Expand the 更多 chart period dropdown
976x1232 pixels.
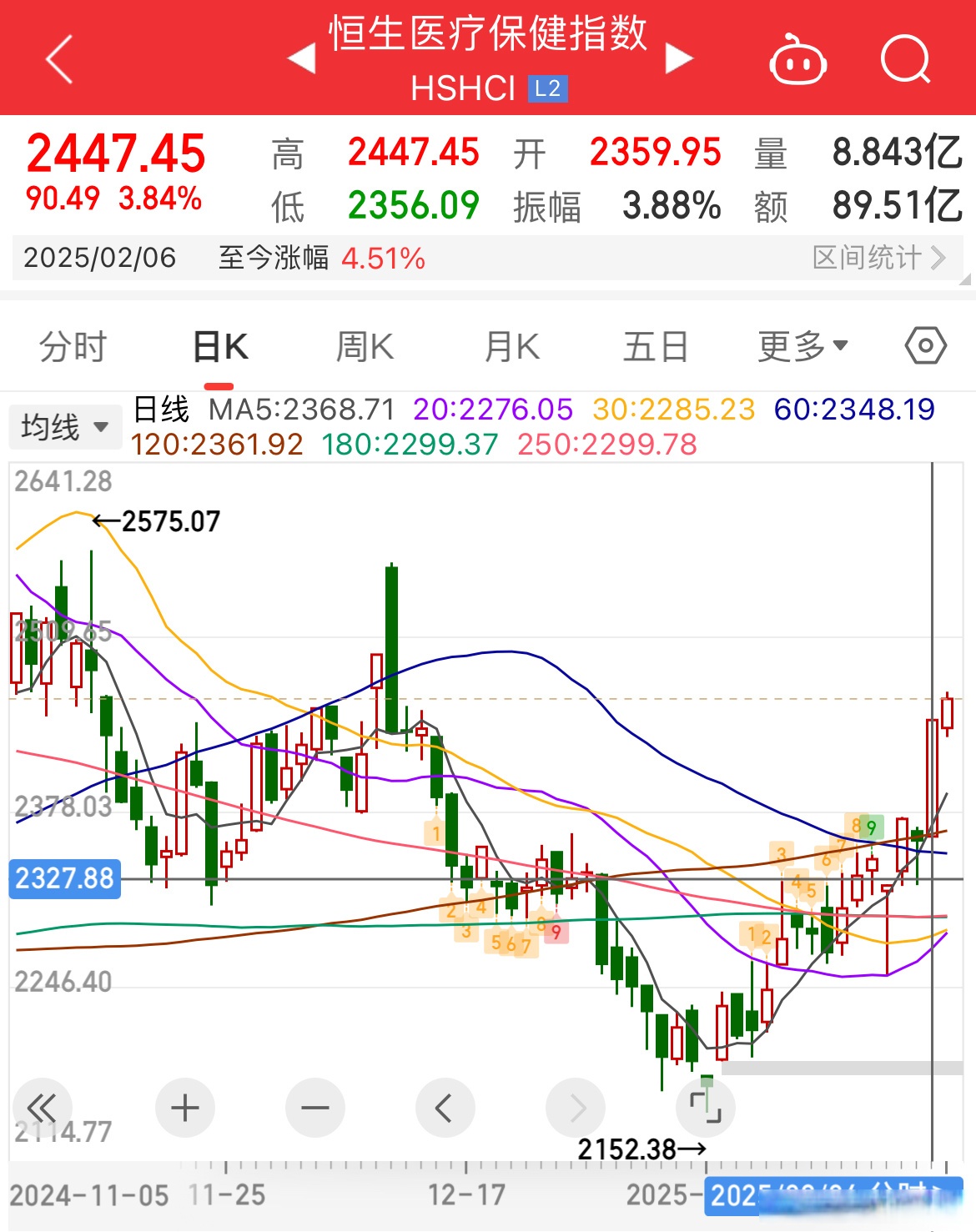(802, 347)
